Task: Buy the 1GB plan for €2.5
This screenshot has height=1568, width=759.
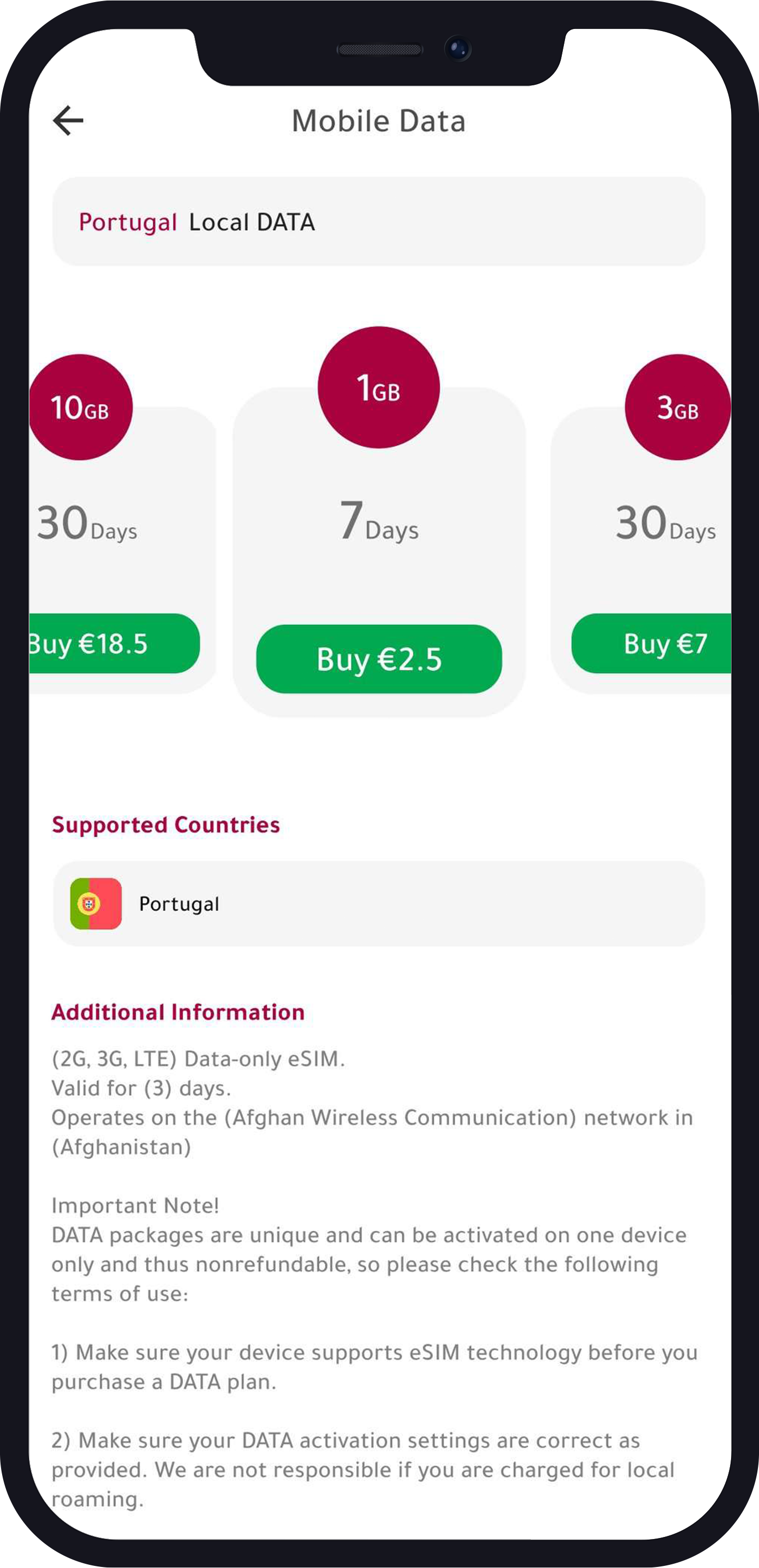Action: tap(379, 659)
